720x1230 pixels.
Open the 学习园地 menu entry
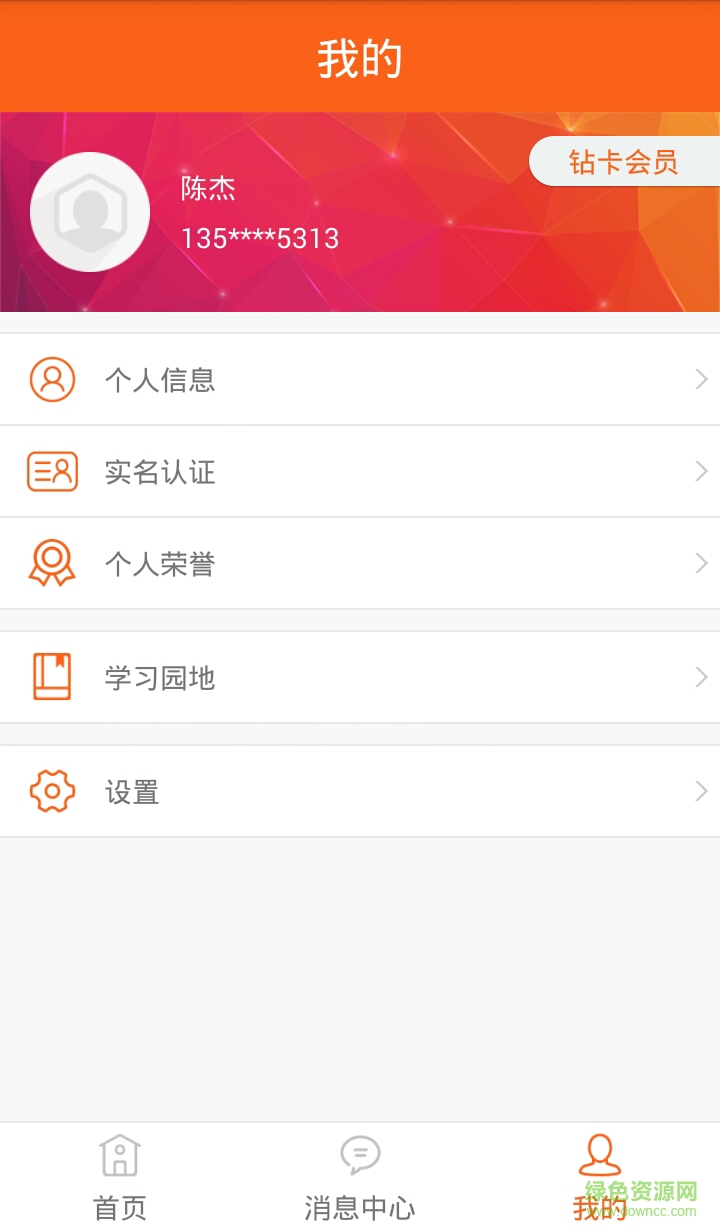[x=162, y=676]
